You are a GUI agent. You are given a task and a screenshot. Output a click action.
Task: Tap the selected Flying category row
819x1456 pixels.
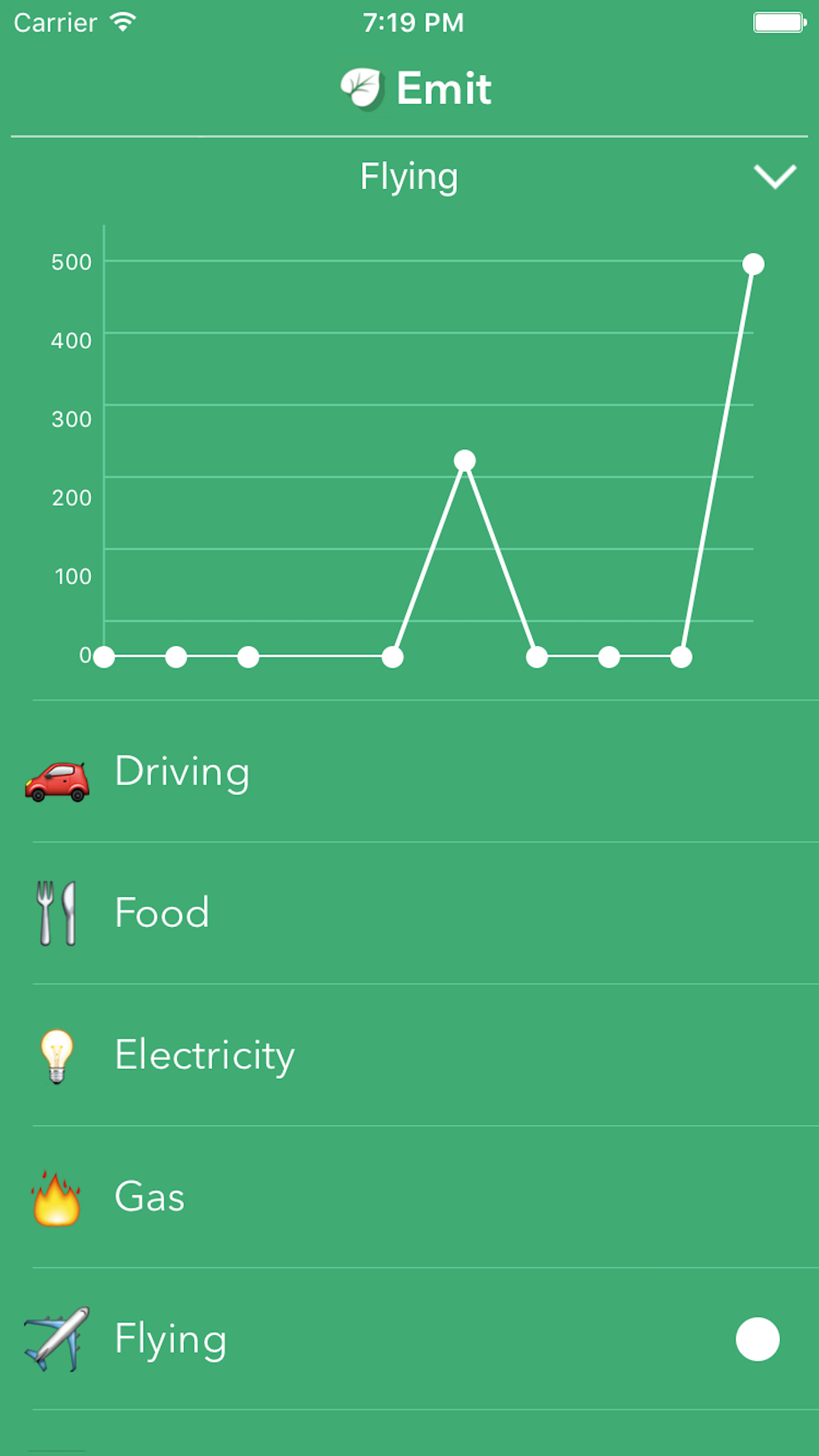(409, 1339)
